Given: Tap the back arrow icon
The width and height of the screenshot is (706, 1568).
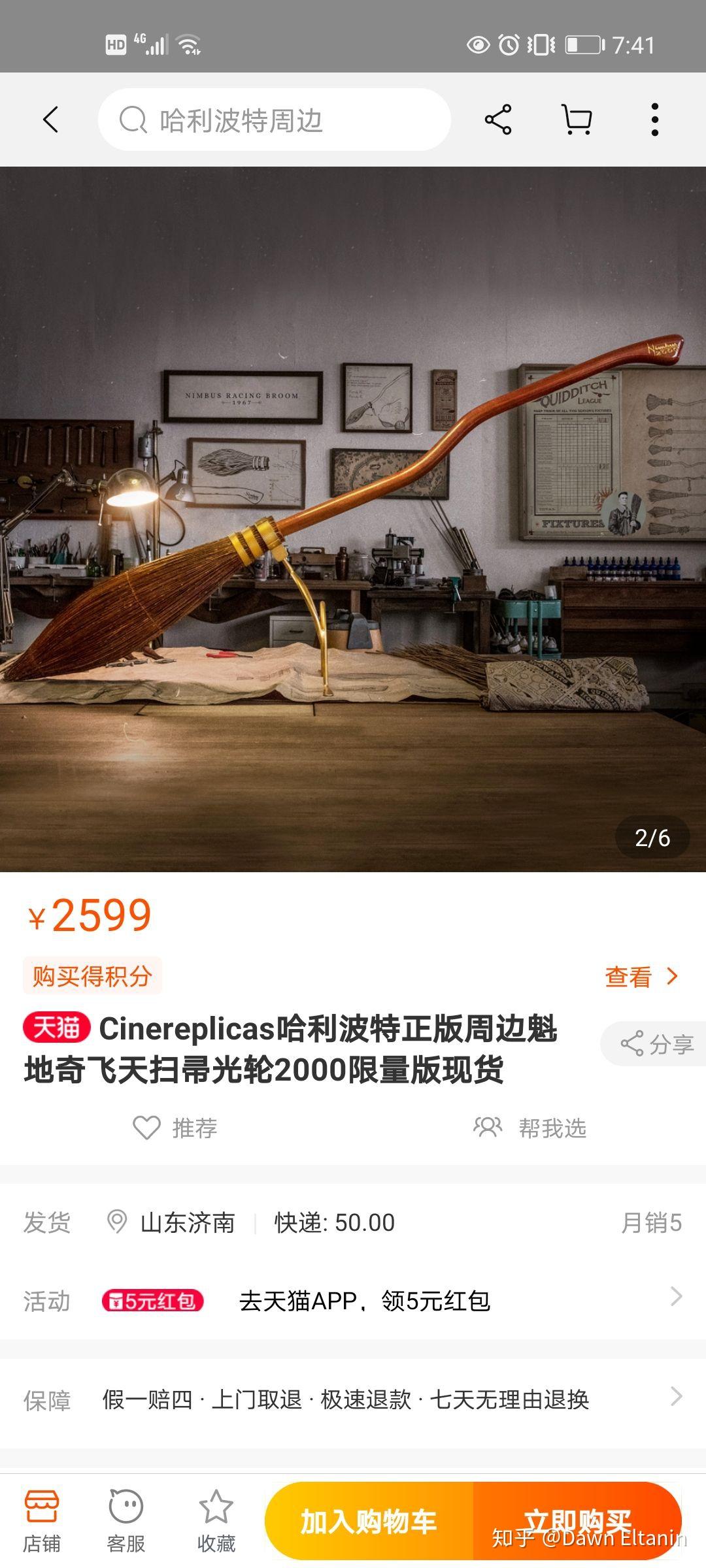Looking at the screenshot, I should pyautogui.click(x=51, y=120).
